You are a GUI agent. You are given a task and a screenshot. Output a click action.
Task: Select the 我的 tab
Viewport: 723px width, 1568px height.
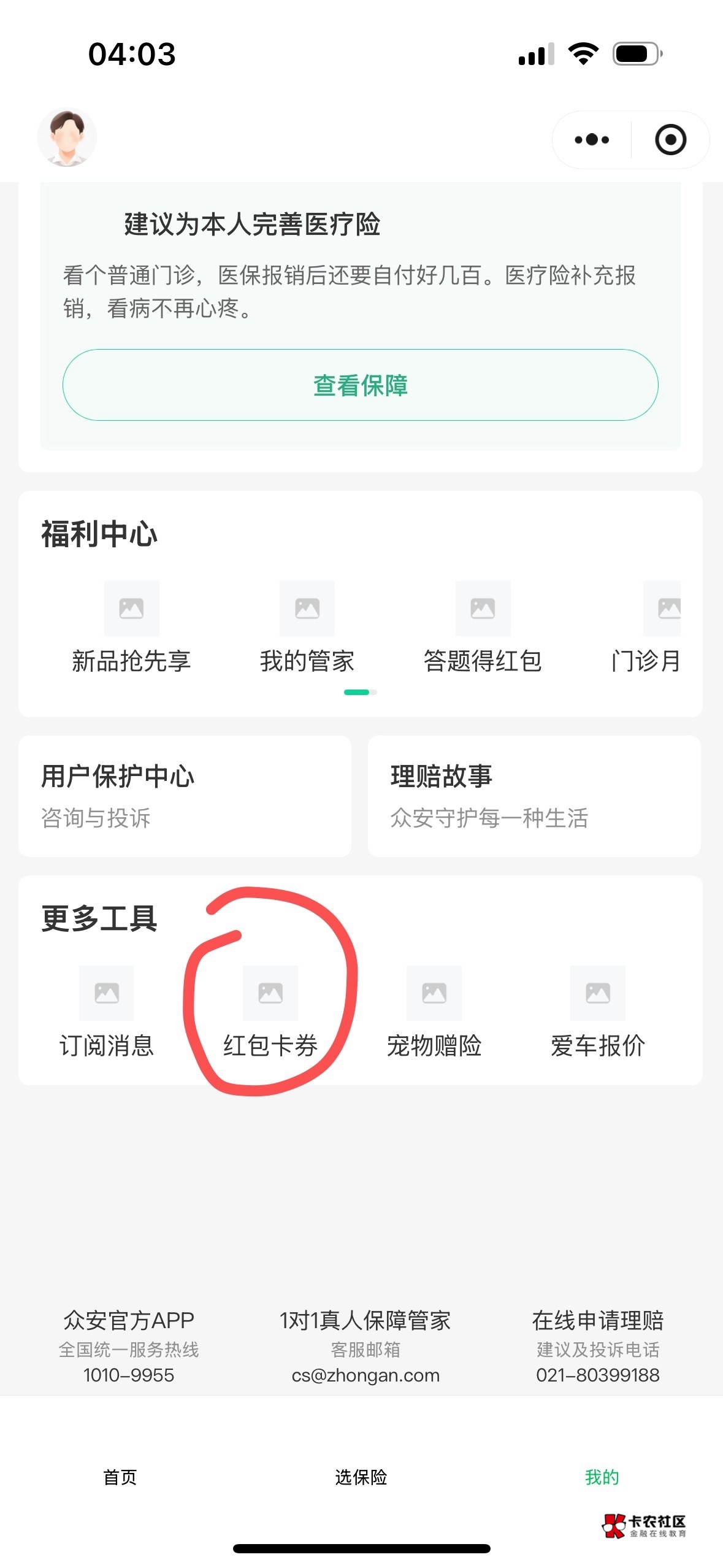point(602,1477)
